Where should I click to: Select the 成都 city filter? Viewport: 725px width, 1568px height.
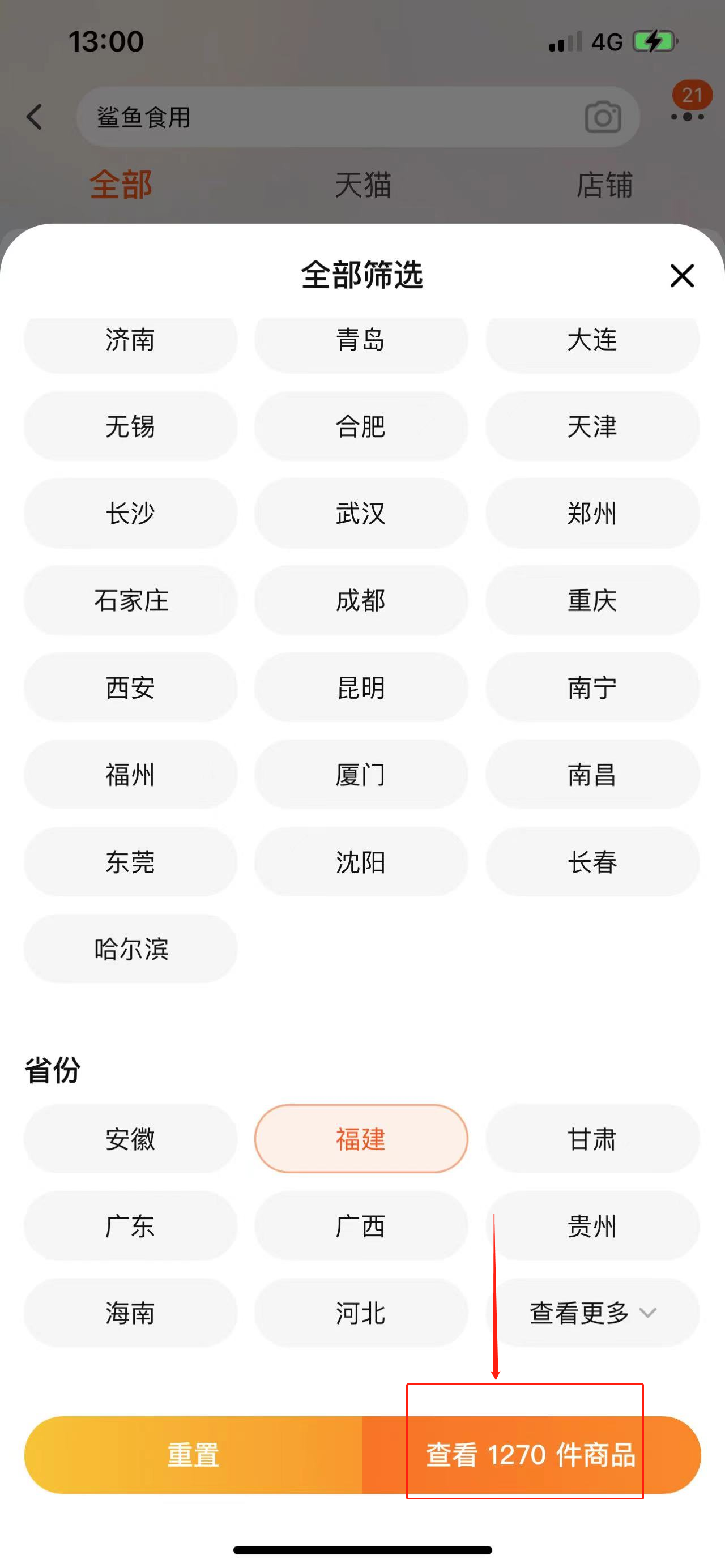[361, 601]
